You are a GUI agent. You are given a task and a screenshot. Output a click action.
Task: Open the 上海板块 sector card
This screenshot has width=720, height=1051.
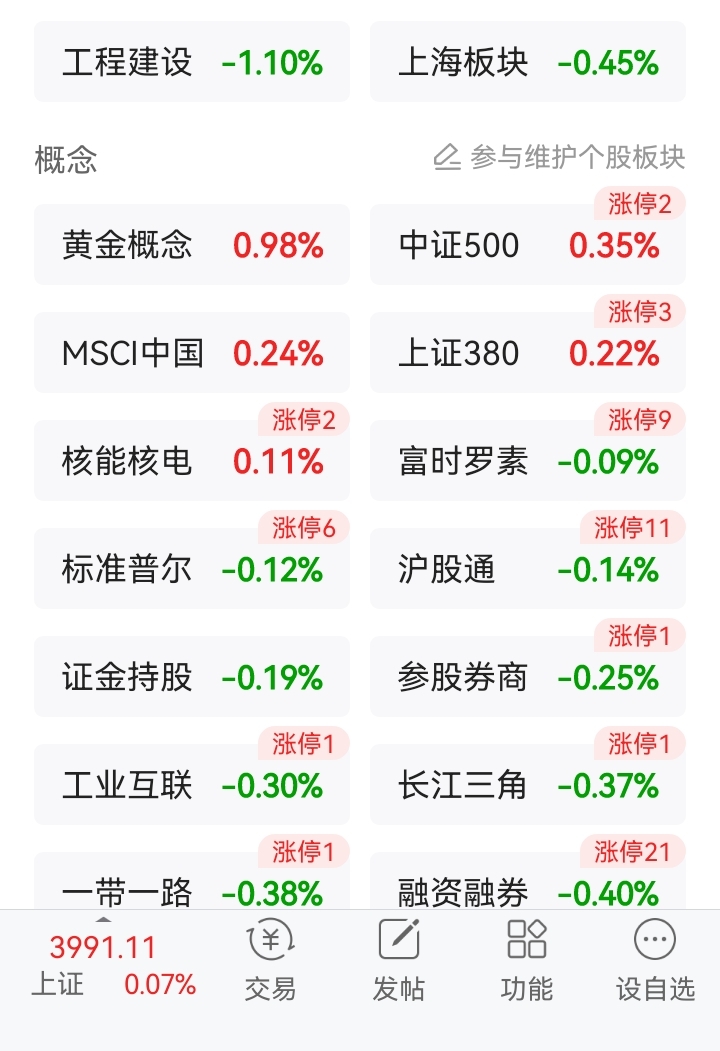(528, 62)
